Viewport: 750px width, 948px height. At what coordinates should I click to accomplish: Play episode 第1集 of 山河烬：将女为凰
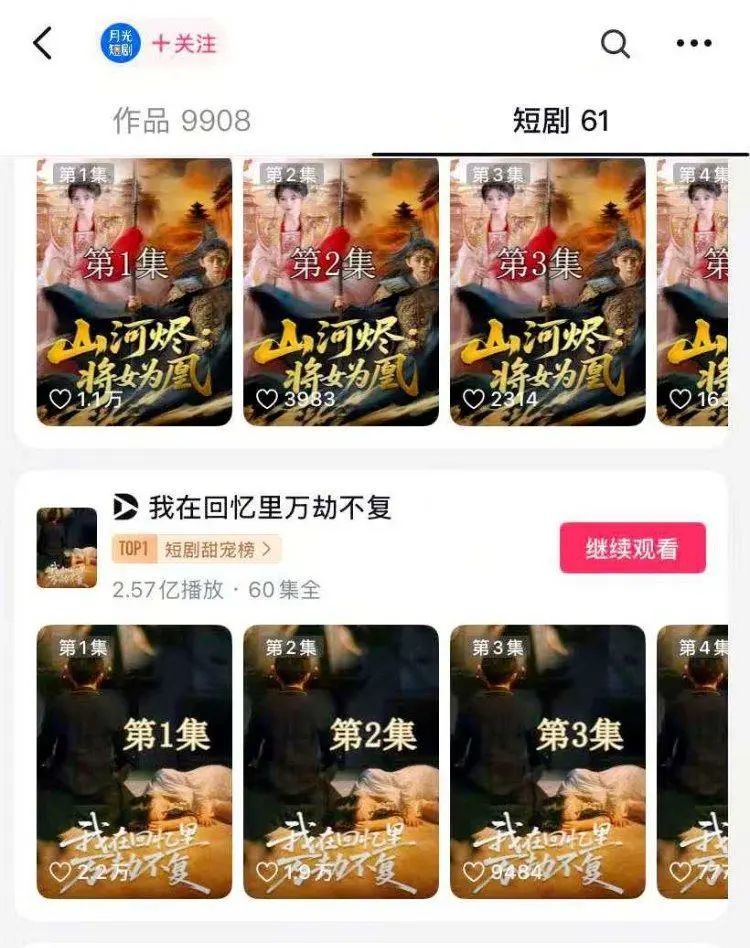click(134, 291)
